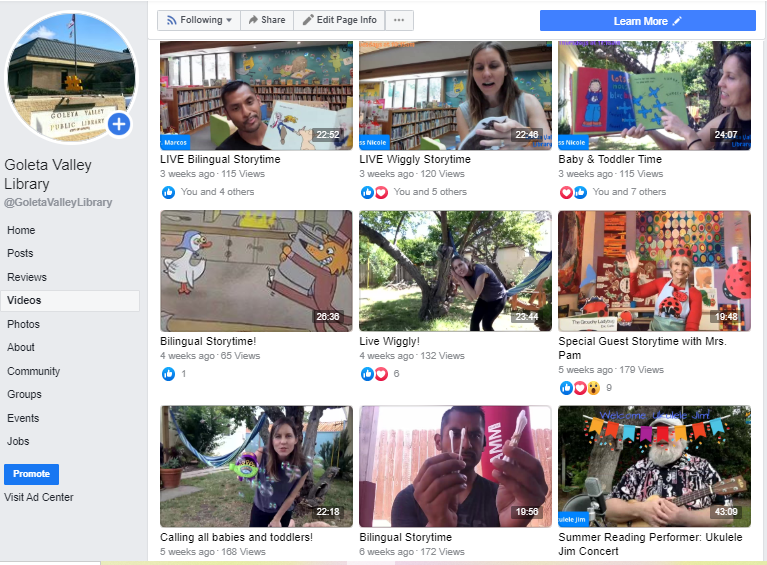The image size is (767, 565).
Task: Switch to the Photos section
Action: click(24, 324)
